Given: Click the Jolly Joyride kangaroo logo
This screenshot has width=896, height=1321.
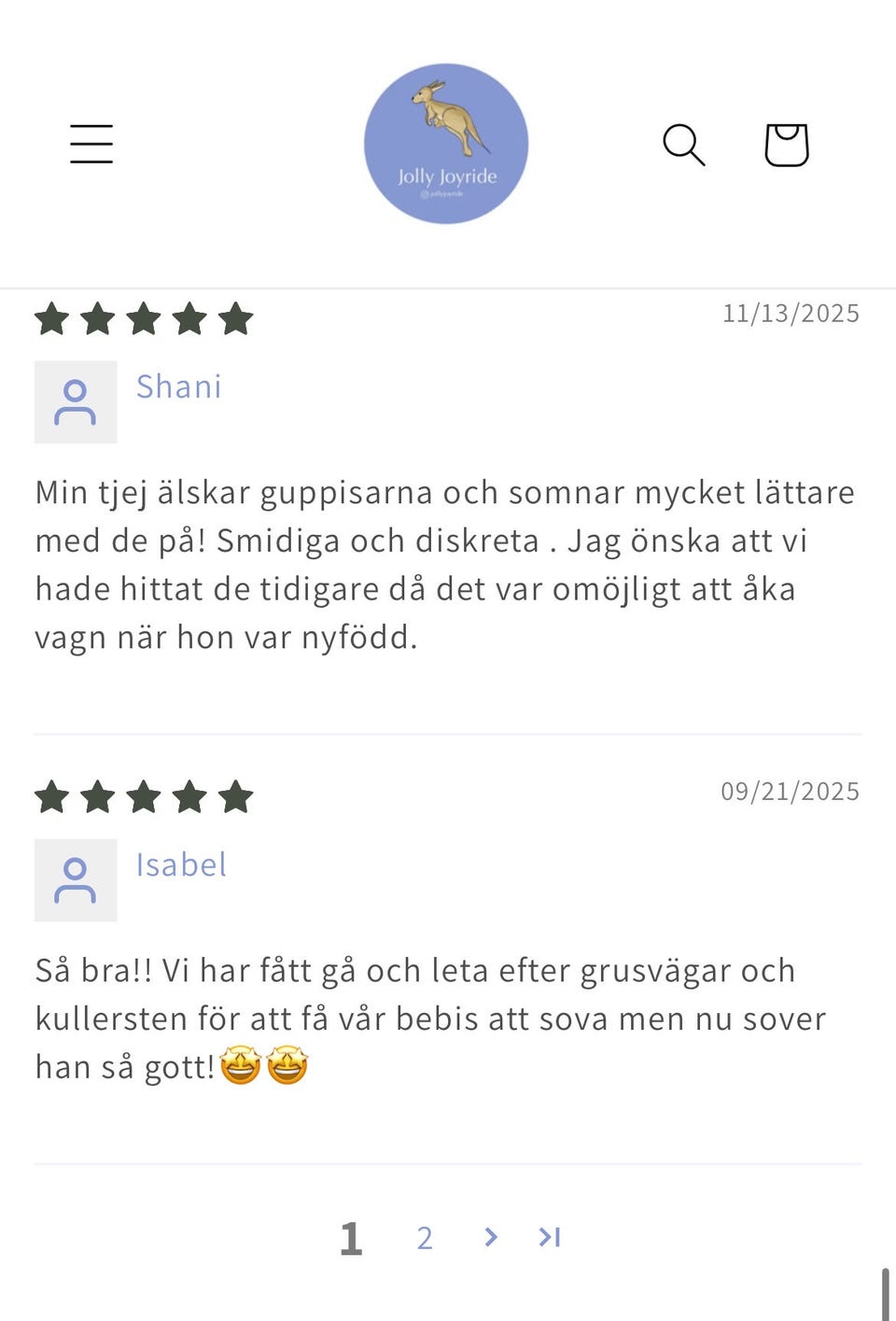Looking at the screenshot, I should click(x=446, y=143).
